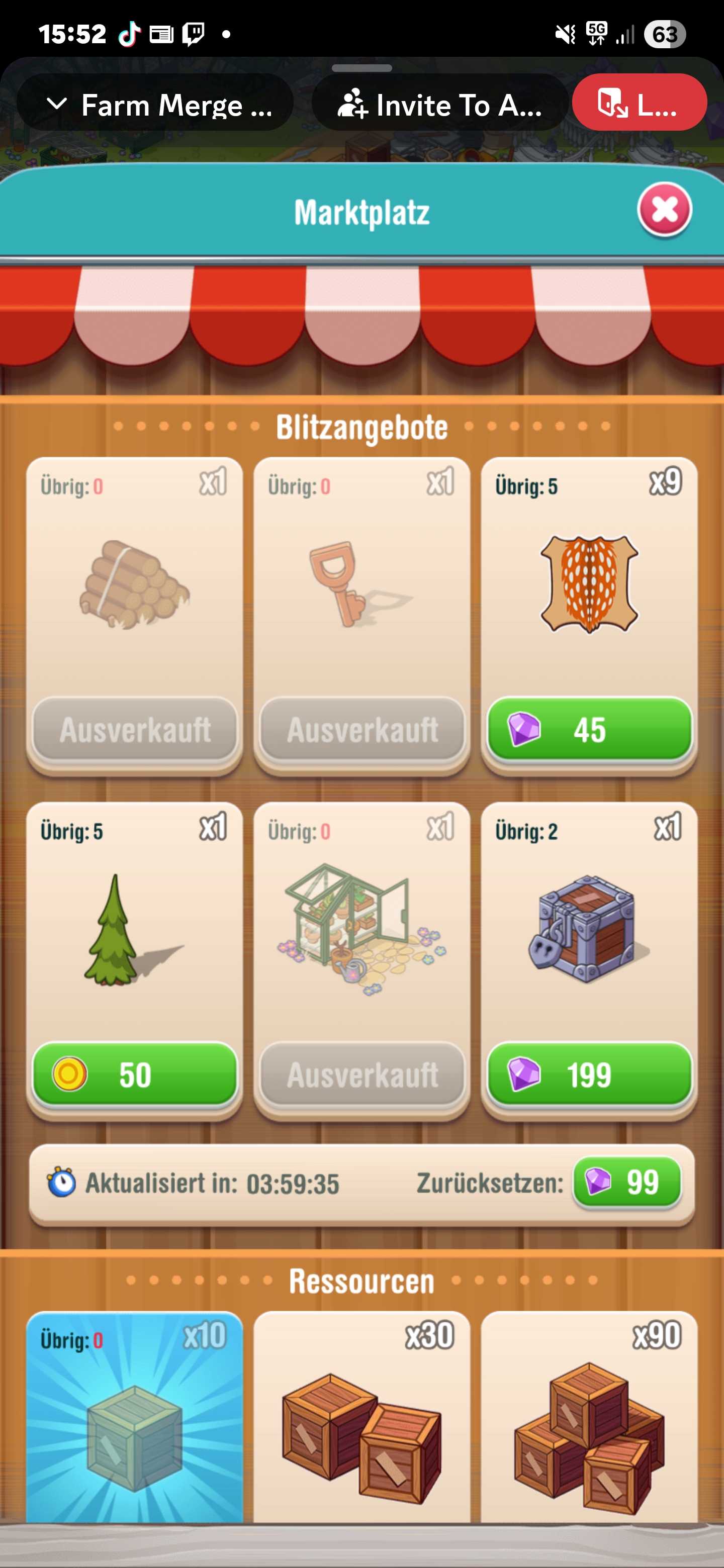Buy the locked chest for 199 gems
Image resolution: width=724 pixels, height=1568 pixels.
(x=589, y=1074)
